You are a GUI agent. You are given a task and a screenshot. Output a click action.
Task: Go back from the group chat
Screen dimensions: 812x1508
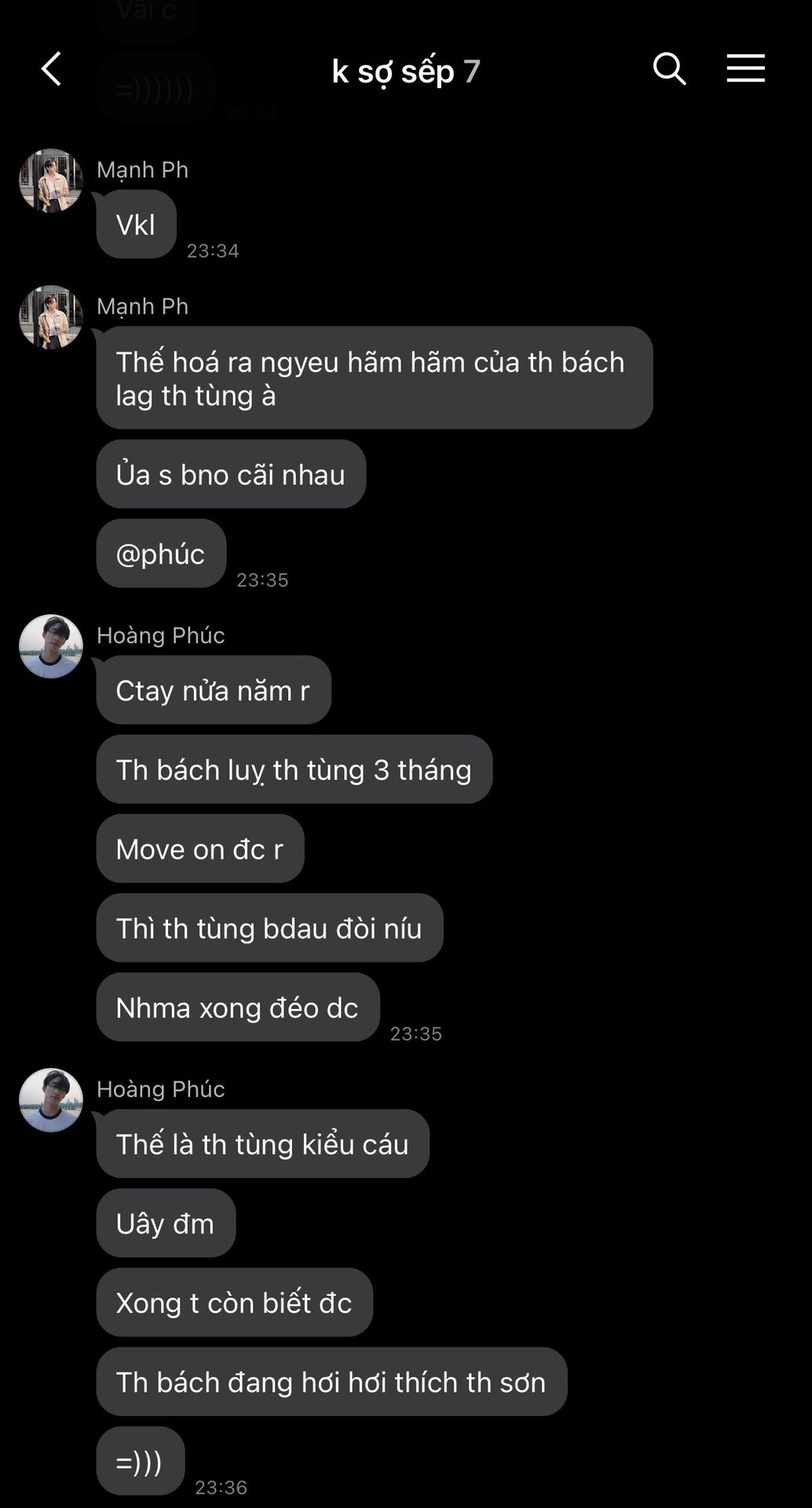(x=52, y=69)
